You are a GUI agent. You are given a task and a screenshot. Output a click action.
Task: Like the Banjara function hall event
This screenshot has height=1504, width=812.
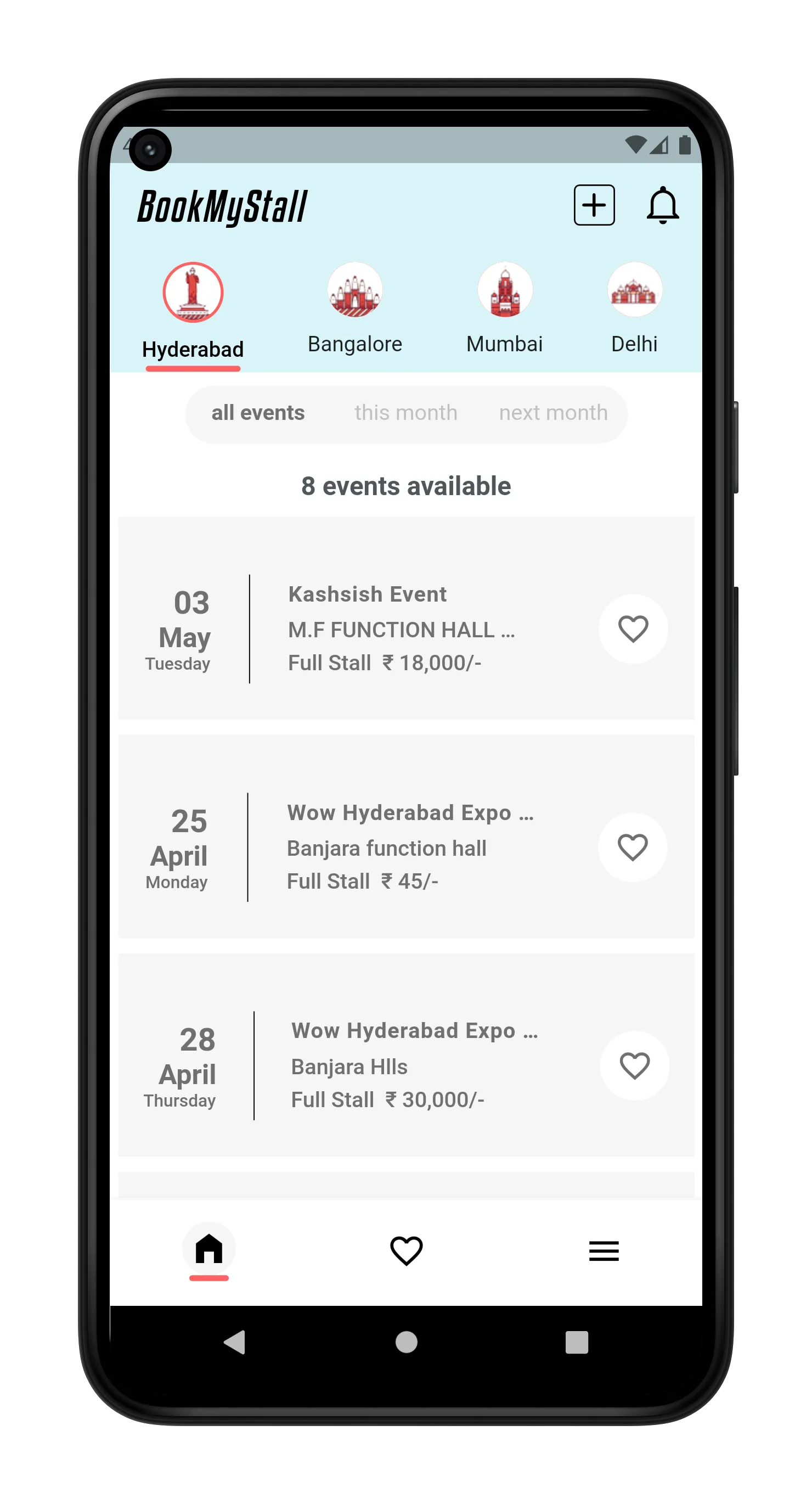click(x=632, y=847)
